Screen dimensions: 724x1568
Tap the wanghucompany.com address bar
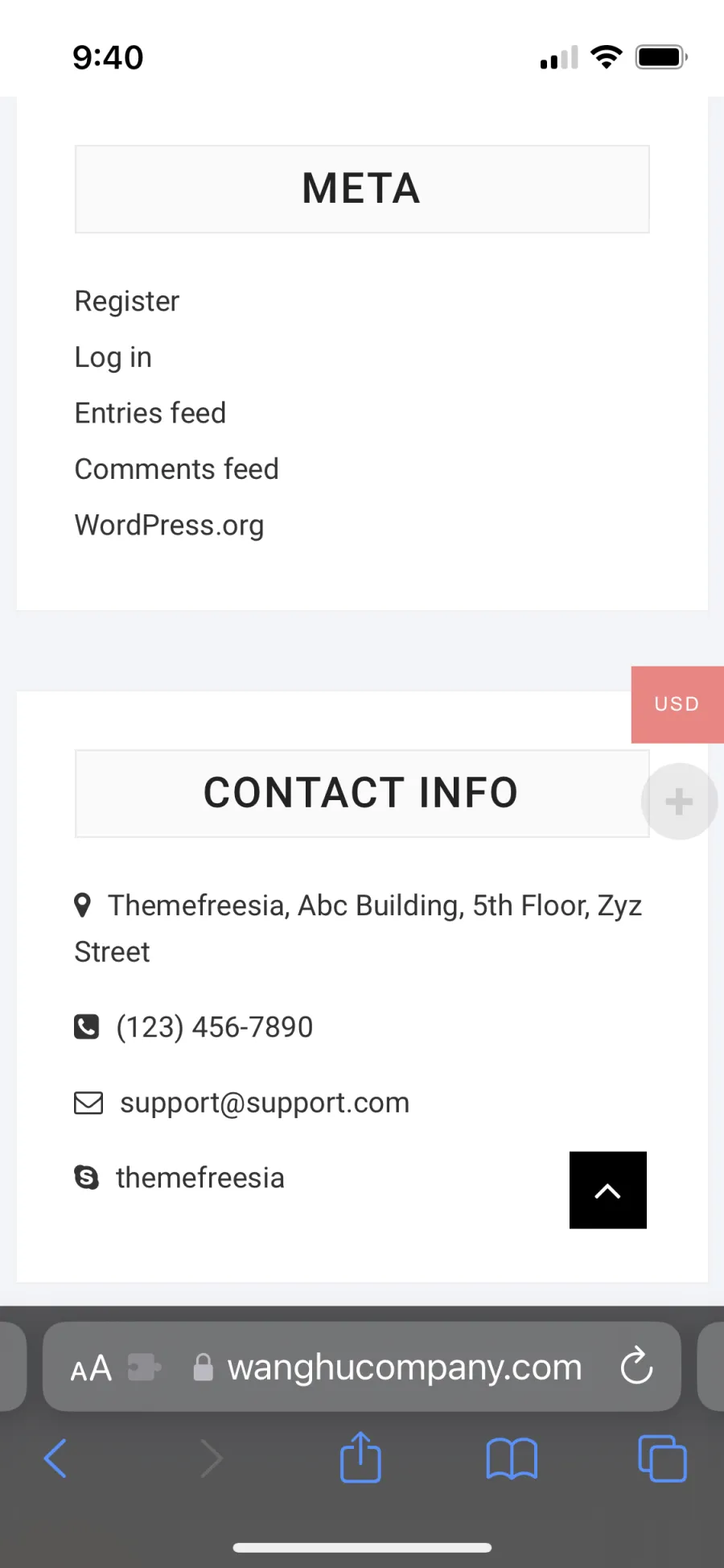click(x=388, y=1368)
